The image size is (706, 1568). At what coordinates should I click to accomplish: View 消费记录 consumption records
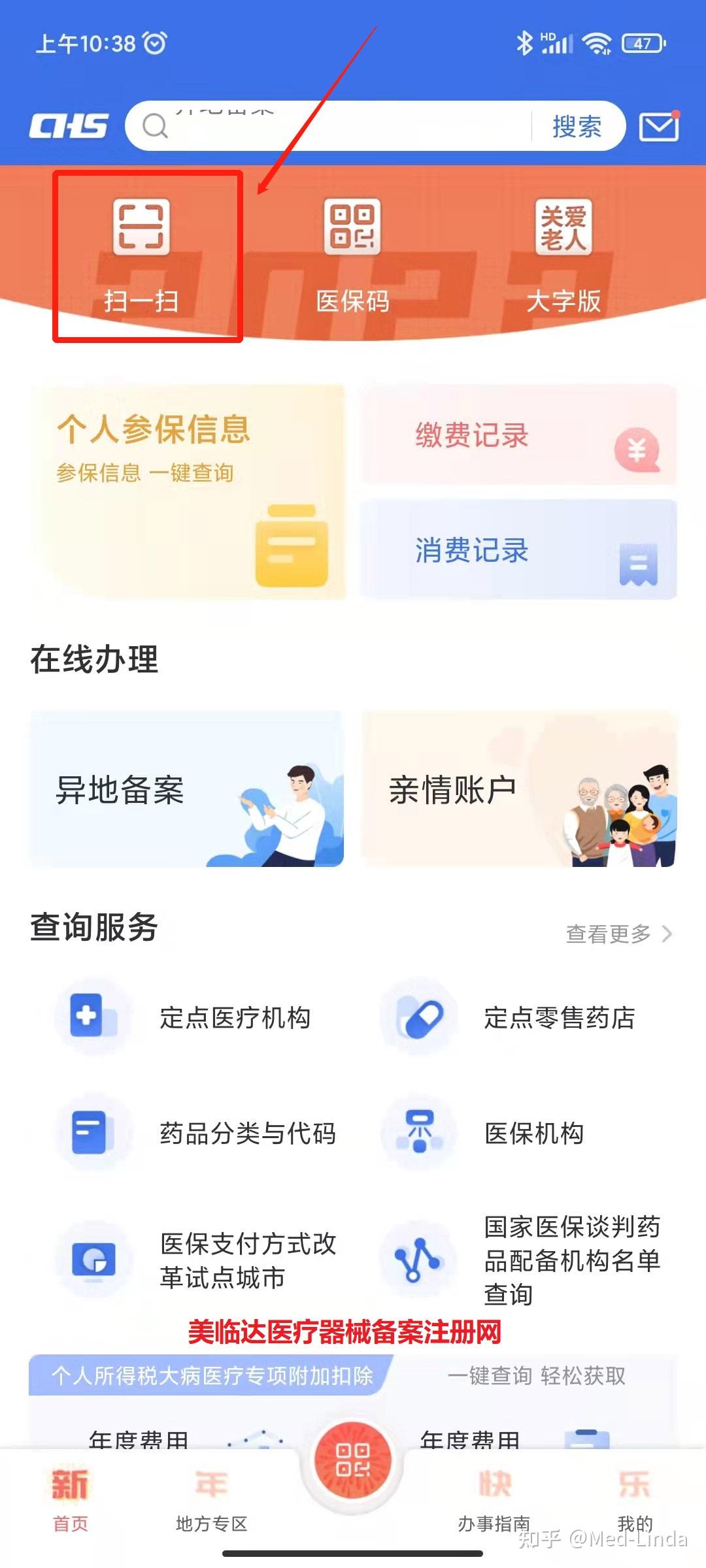[x=519, y=550]
